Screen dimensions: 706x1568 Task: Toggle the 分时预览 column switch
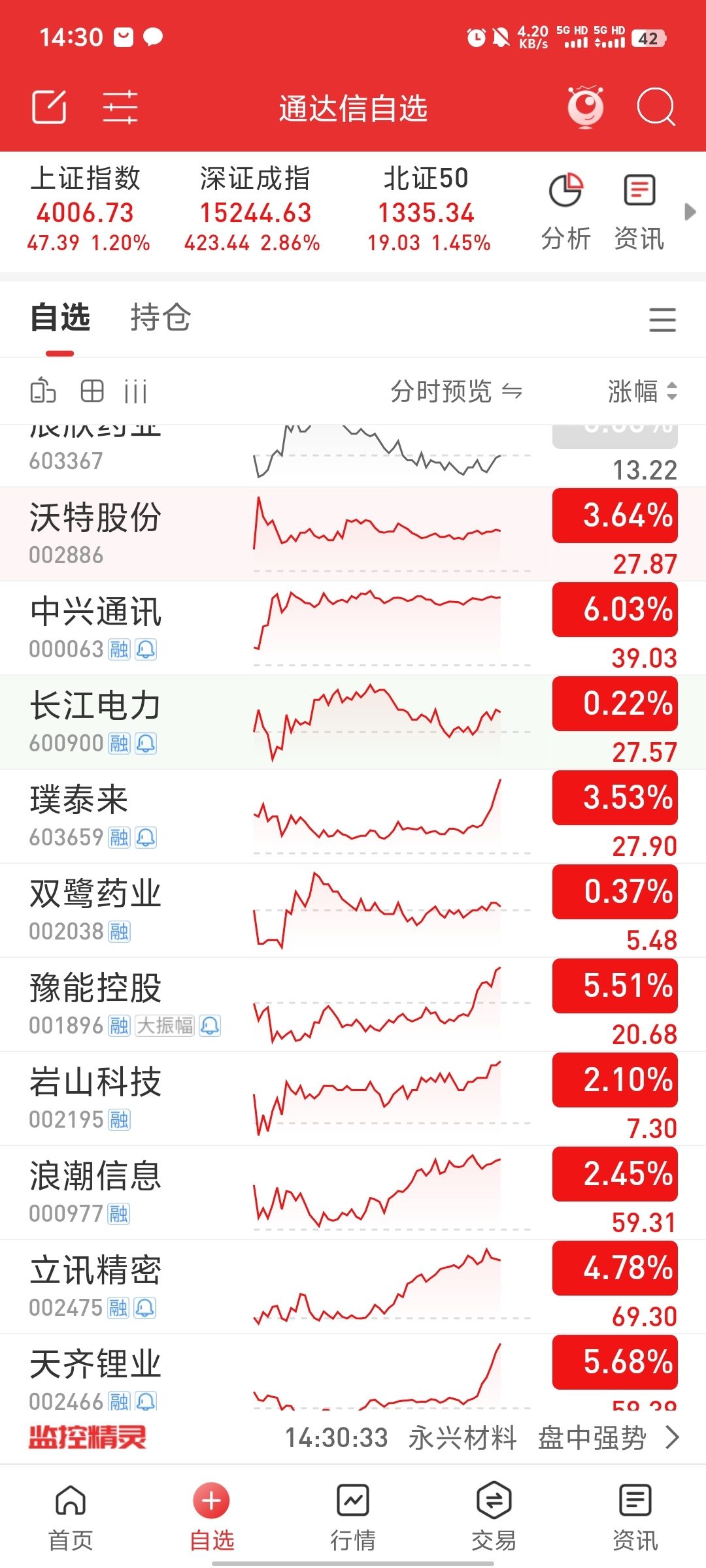[x=456, y=392]
